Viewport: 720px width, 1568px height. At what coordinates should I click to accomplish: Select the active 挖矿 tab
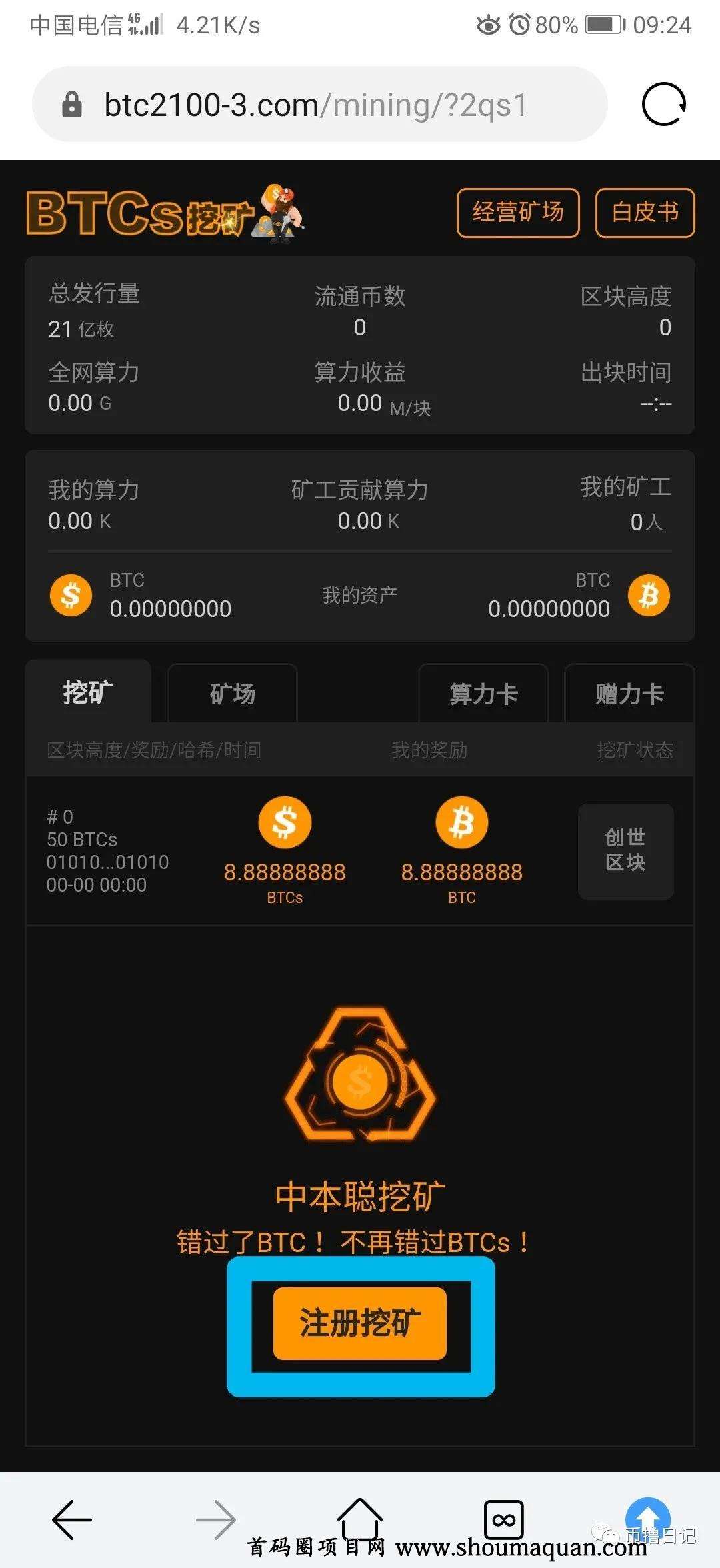[x=87, y=691]
